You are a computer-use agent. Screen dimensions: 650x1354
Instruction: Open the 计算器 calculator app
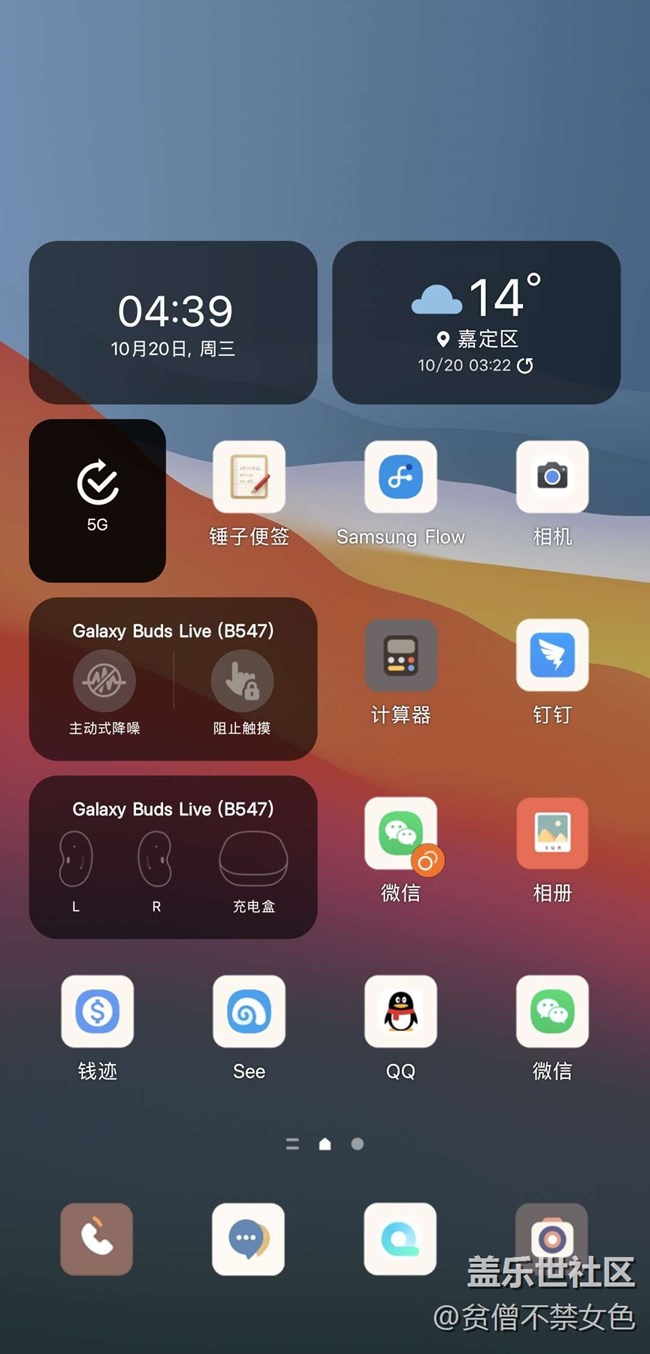click(400, 655)
